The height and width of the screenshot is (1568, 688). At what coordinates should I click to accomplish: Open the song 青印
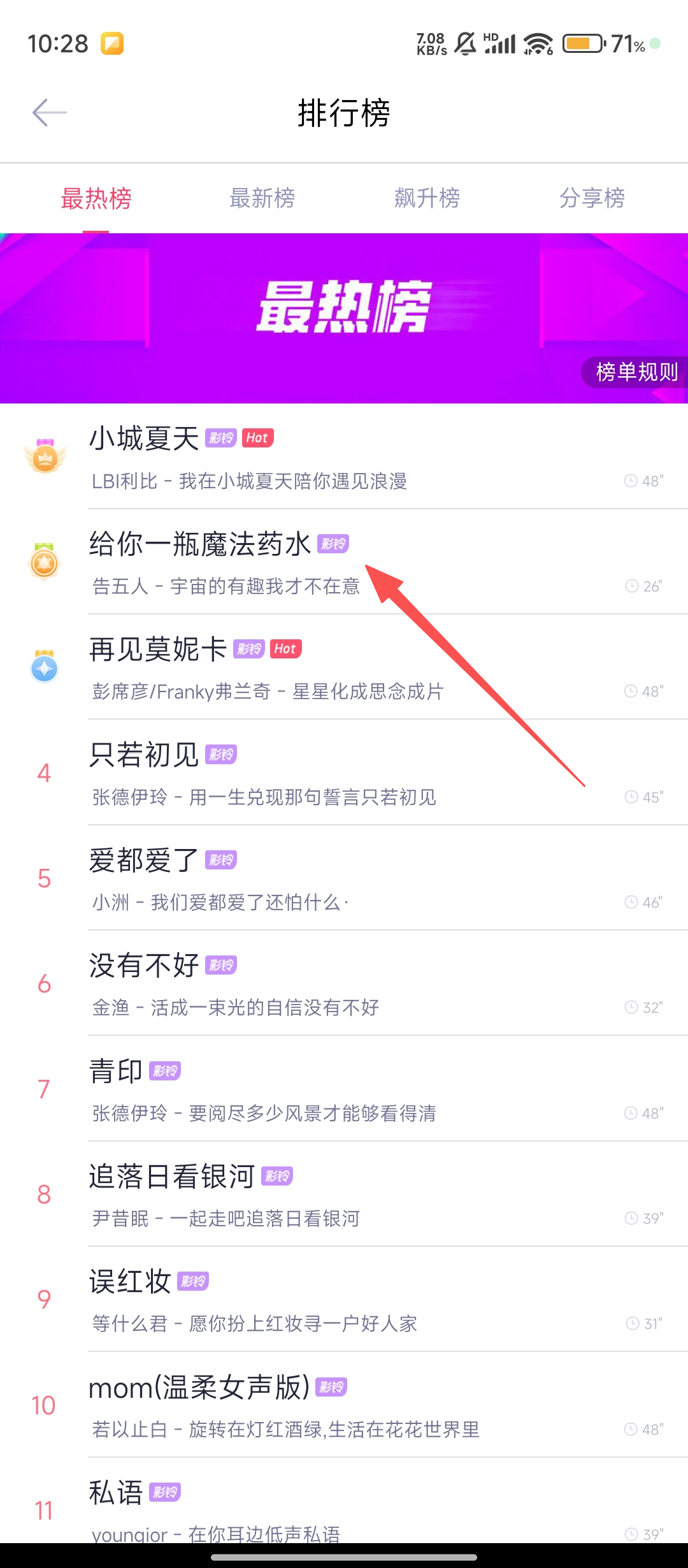point(117,1071)
